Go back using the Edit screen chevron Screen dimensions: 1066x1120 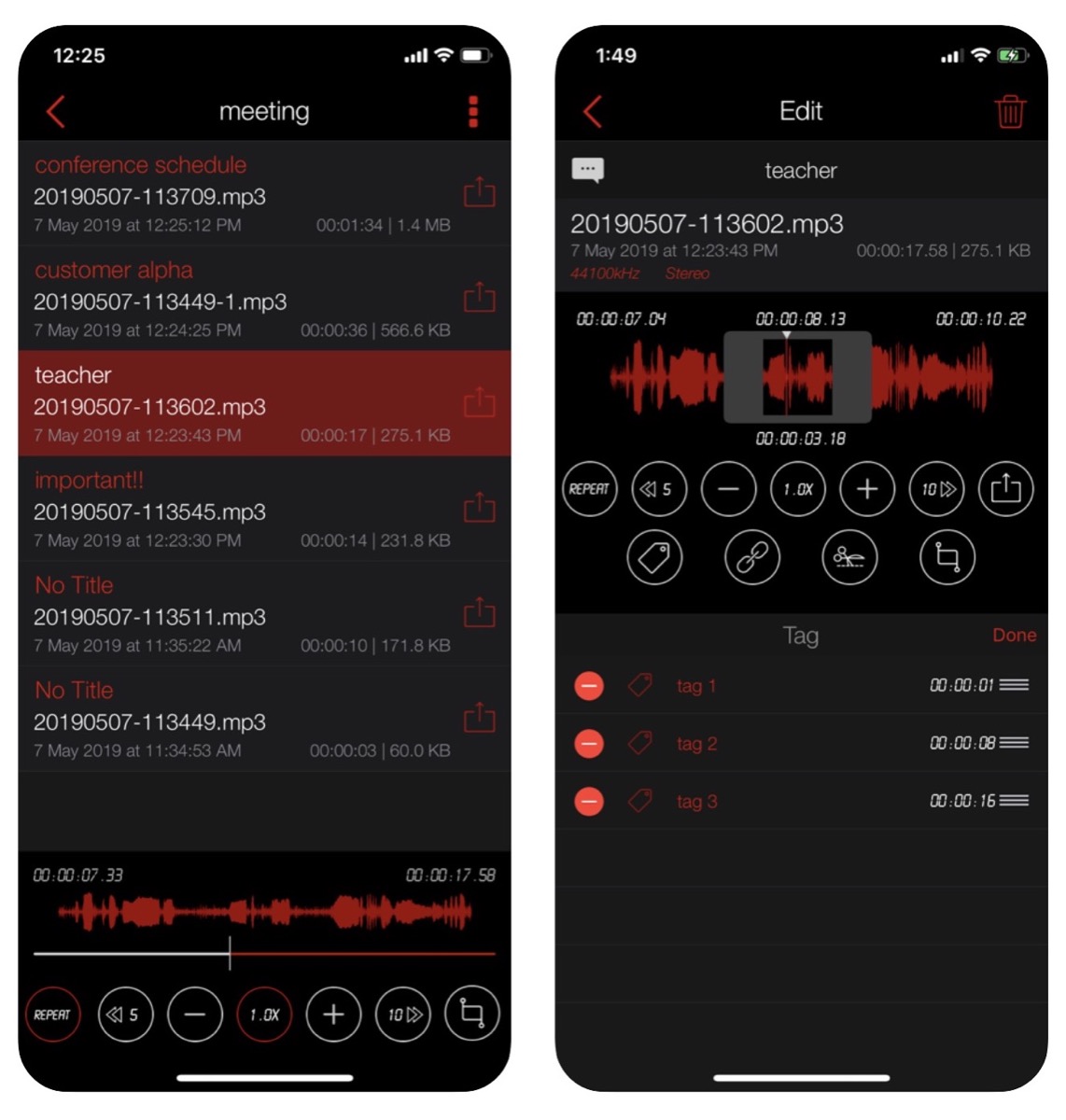pyautogui.click(x=591, y=111)
